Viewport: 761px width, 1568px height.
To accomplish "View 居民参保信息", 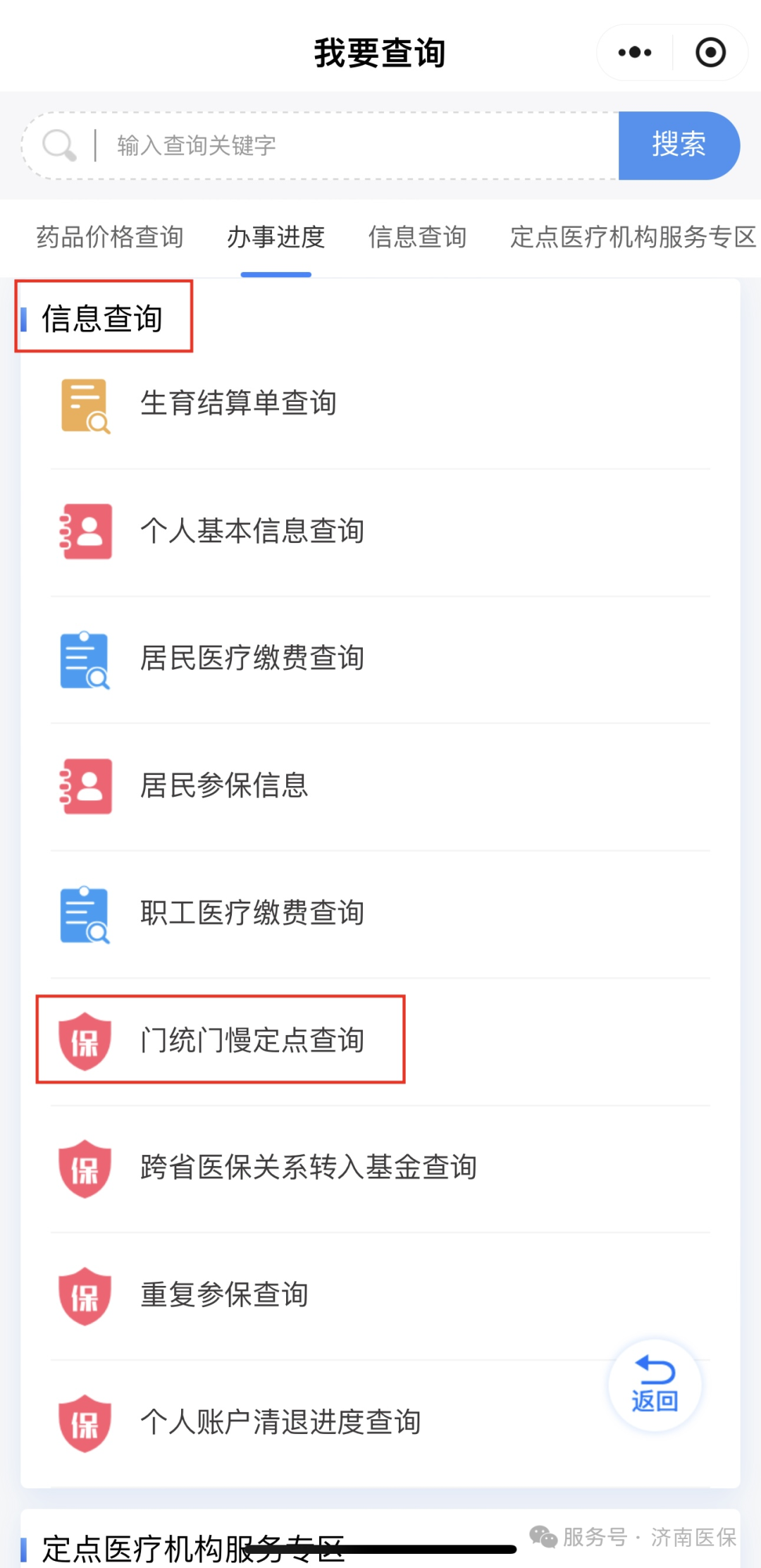I will [x=224, y=786].
